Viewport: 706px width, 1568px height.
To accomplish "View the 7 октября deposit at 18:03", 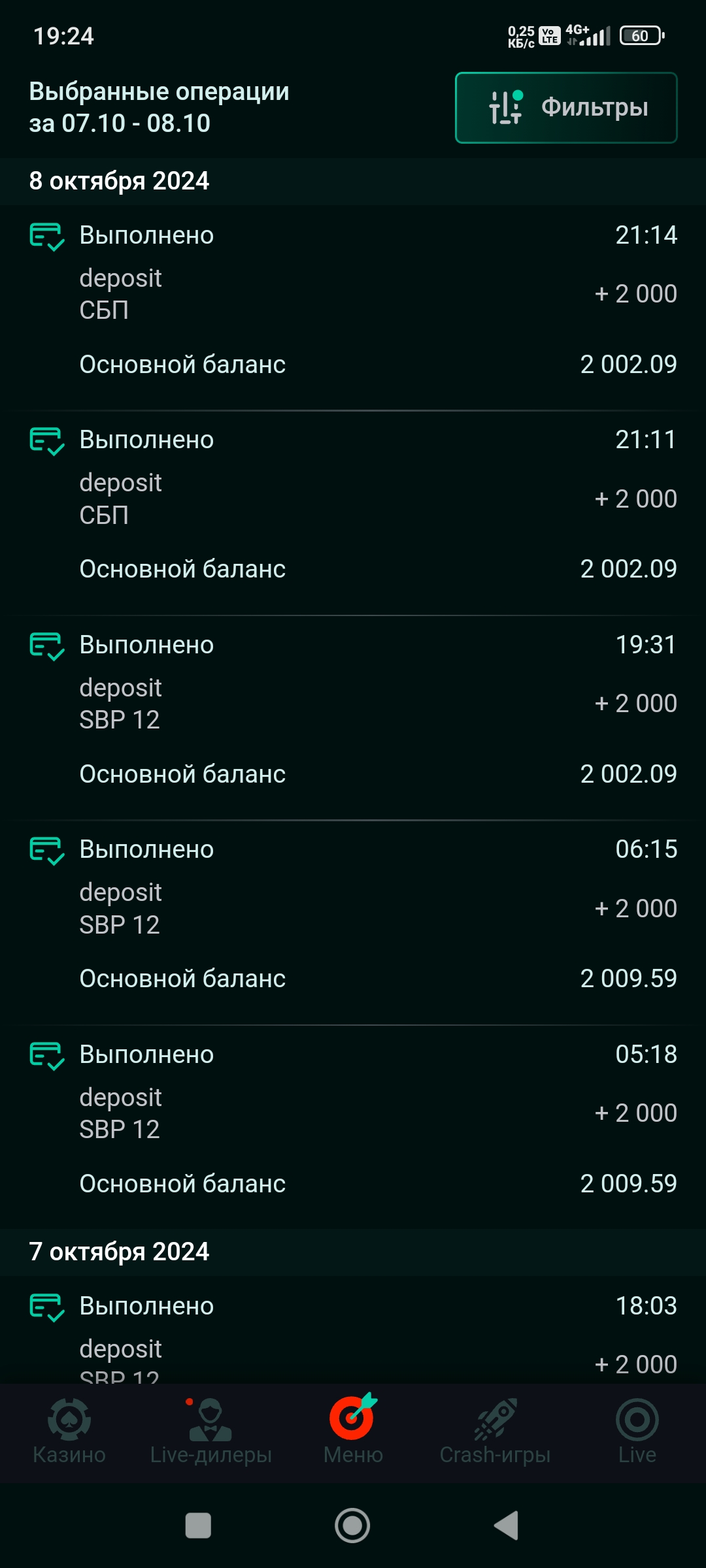I will [353, 1333].
